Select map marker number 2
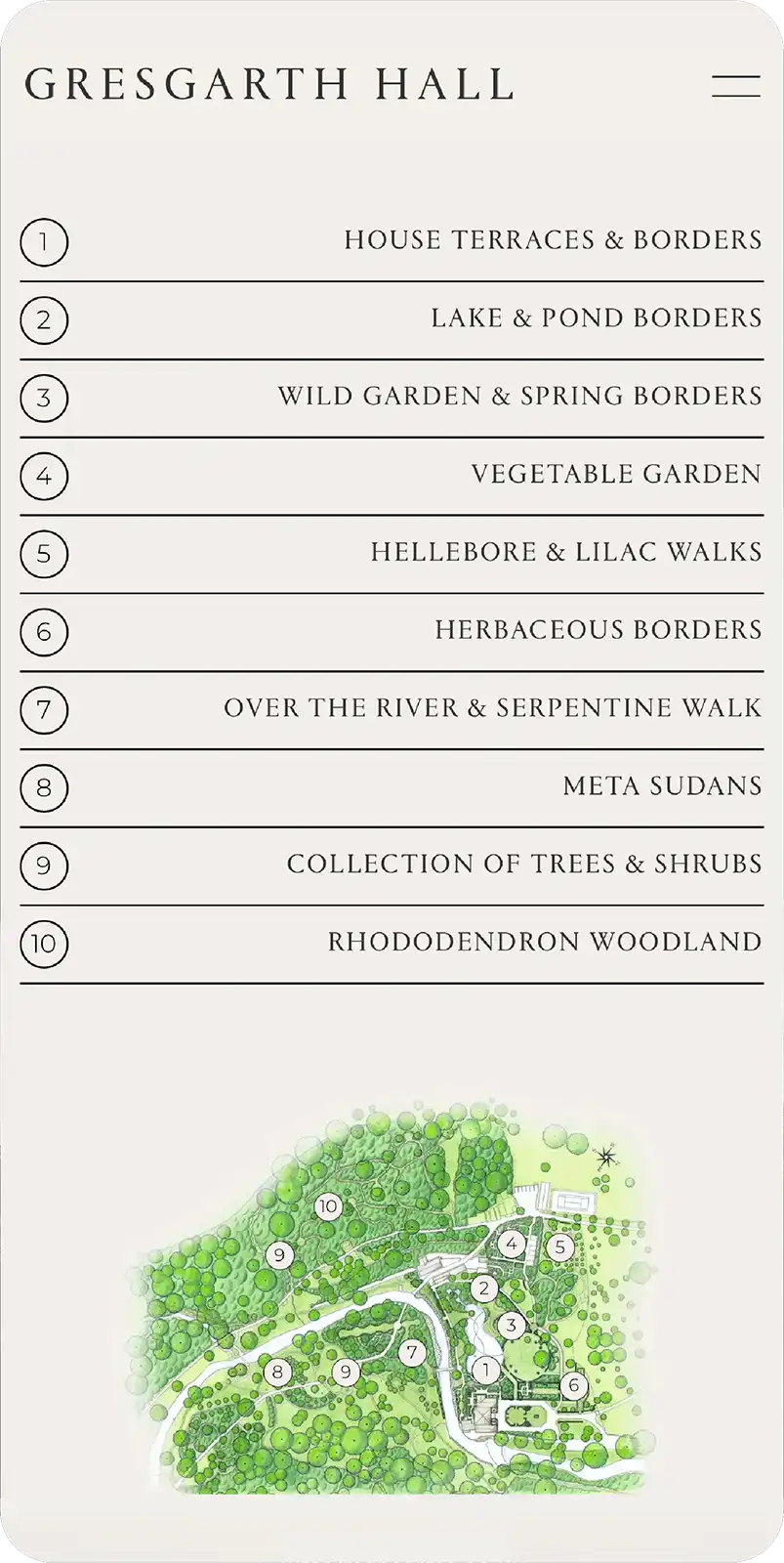This screenshot has width=784, height=1563. [483, 1288]
